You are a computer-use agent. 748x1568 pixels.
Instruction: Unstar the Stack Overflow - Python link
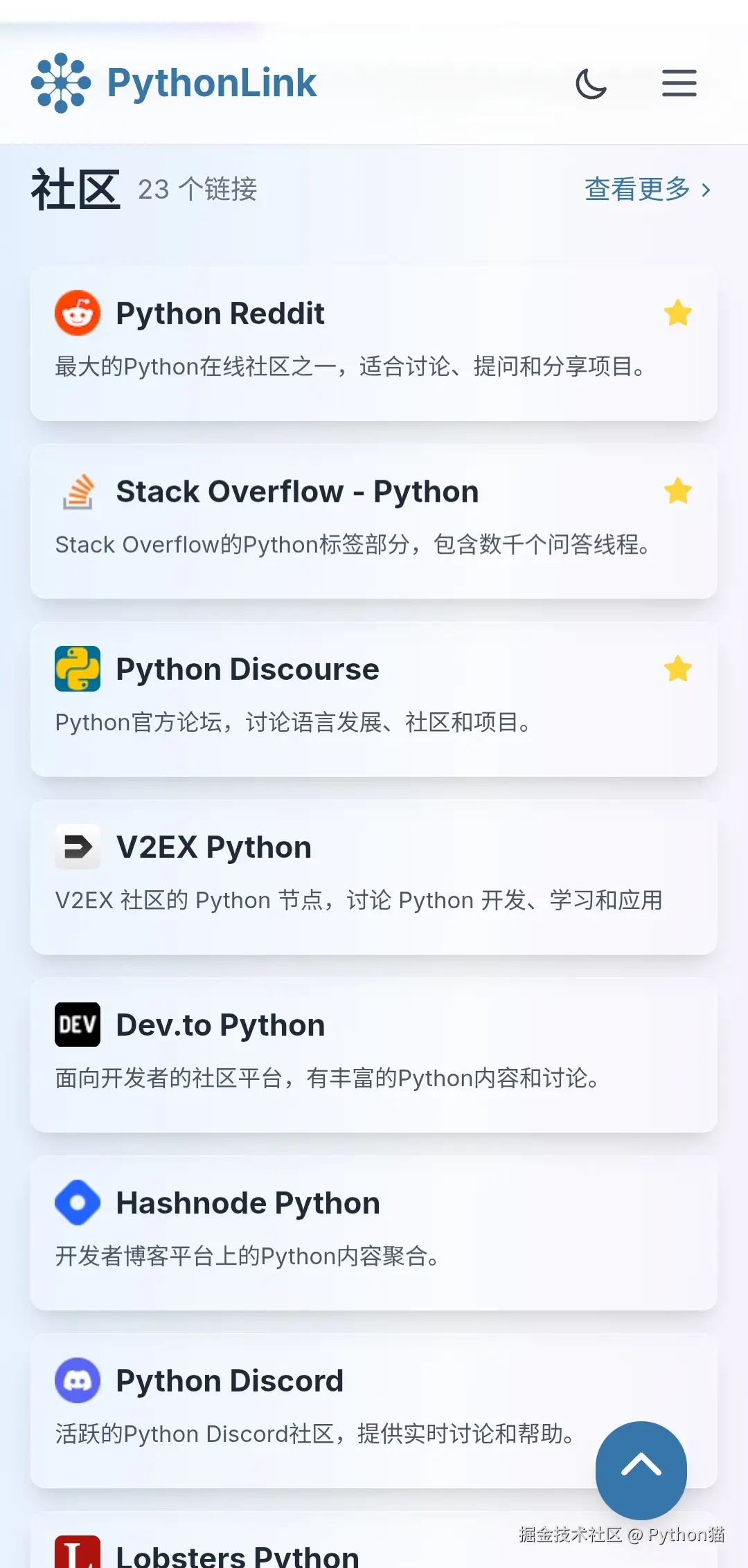(678, 491)
